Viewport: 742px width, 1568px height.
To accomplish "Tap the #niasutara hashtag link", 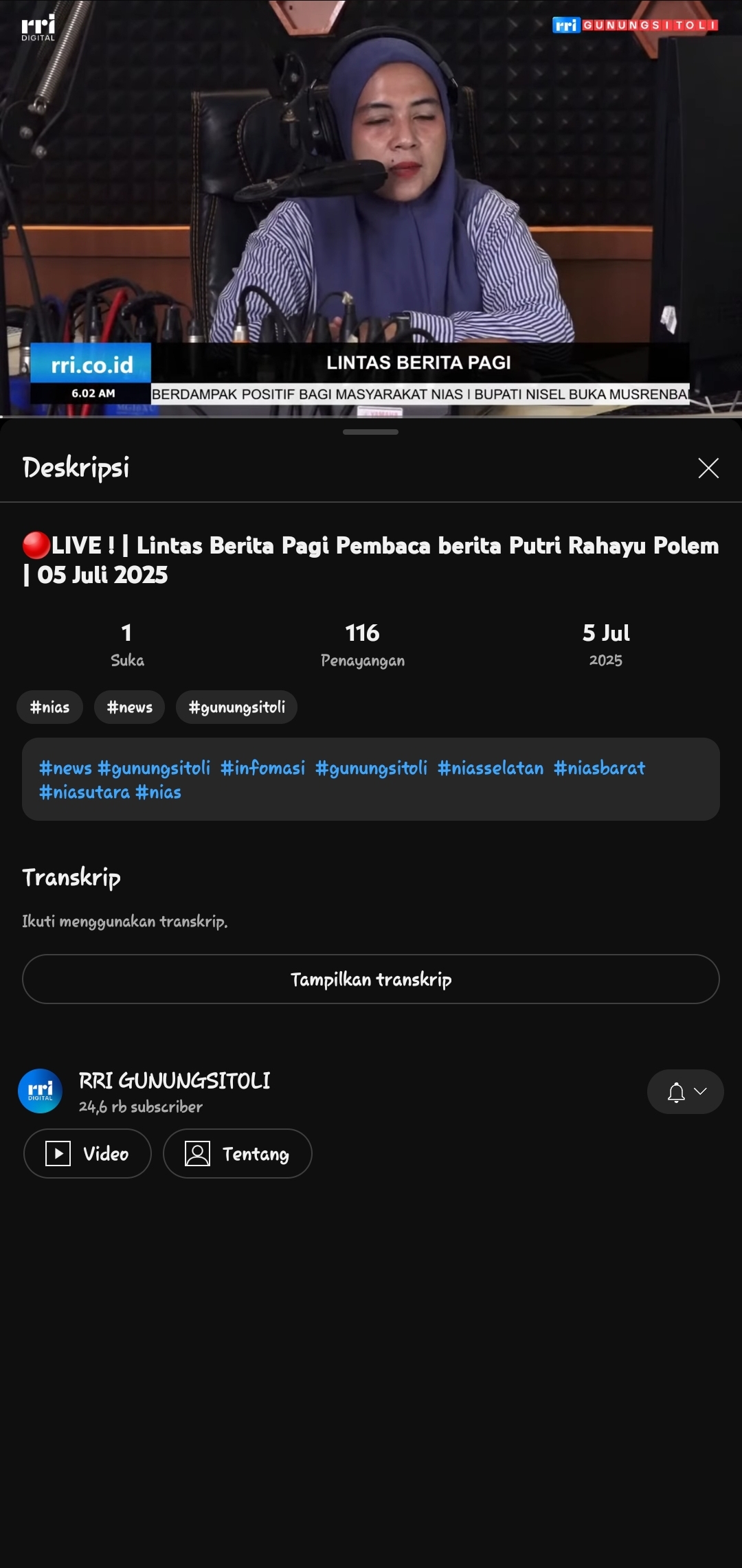I will [85, 792].
